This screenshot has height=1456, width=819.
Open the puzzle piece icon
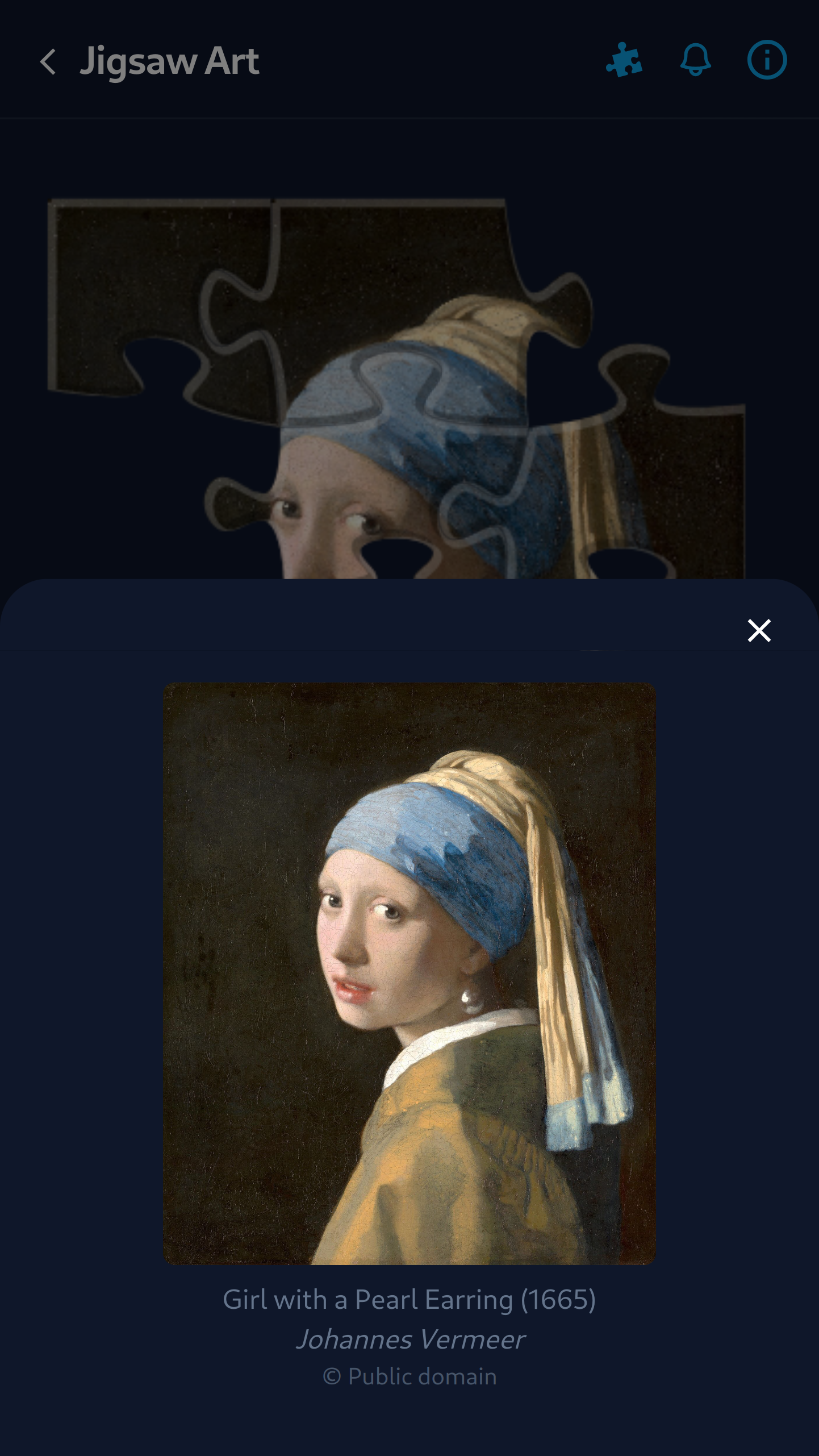(624, 60)
